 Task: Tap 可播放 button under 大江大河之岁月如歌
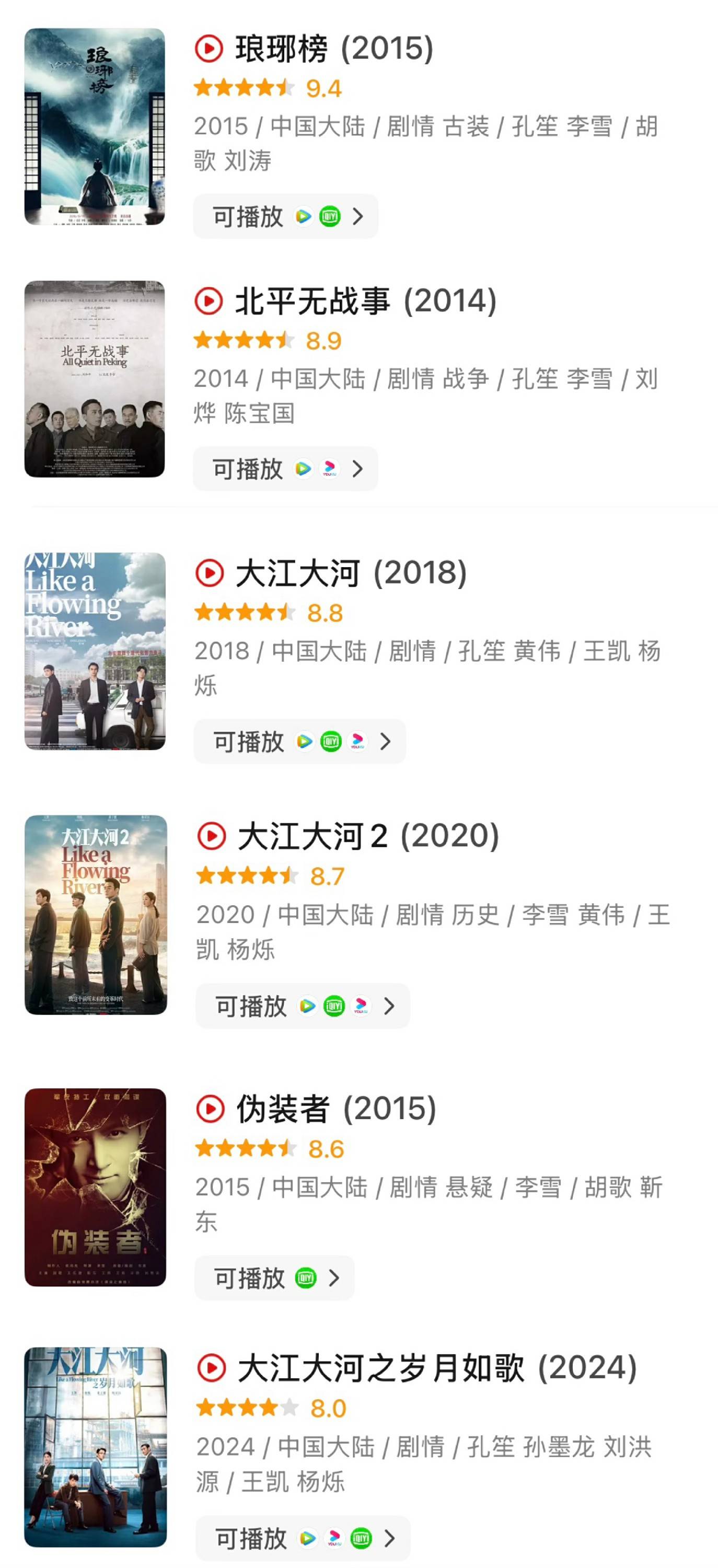303,1538
